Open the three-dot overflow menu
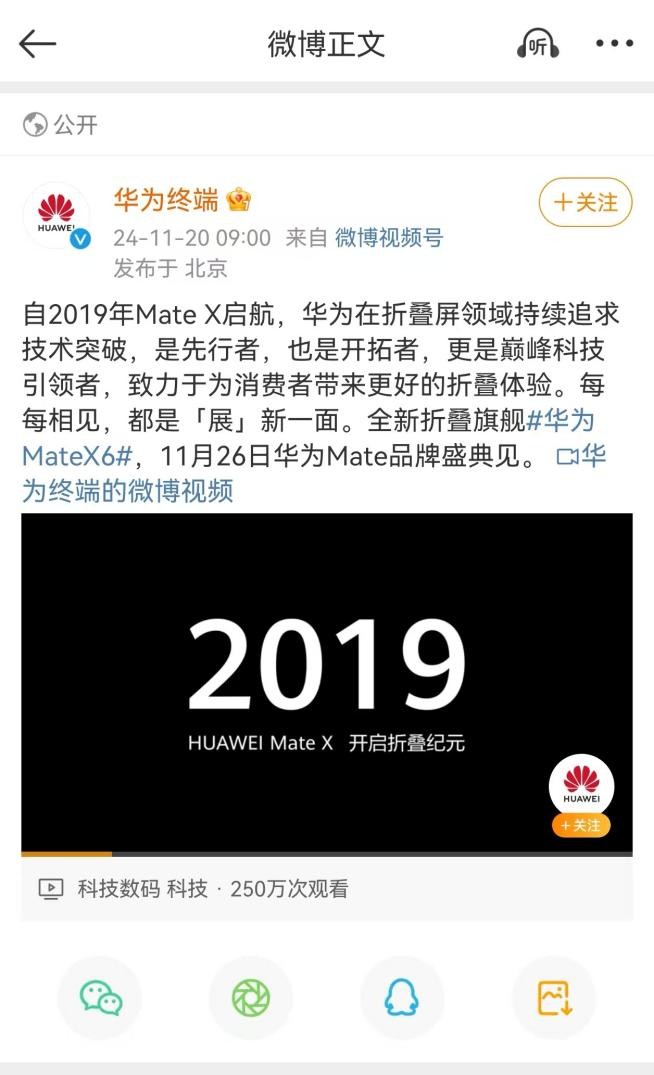The height and width of the screenshot is (1075, 654). coord(614,44)
